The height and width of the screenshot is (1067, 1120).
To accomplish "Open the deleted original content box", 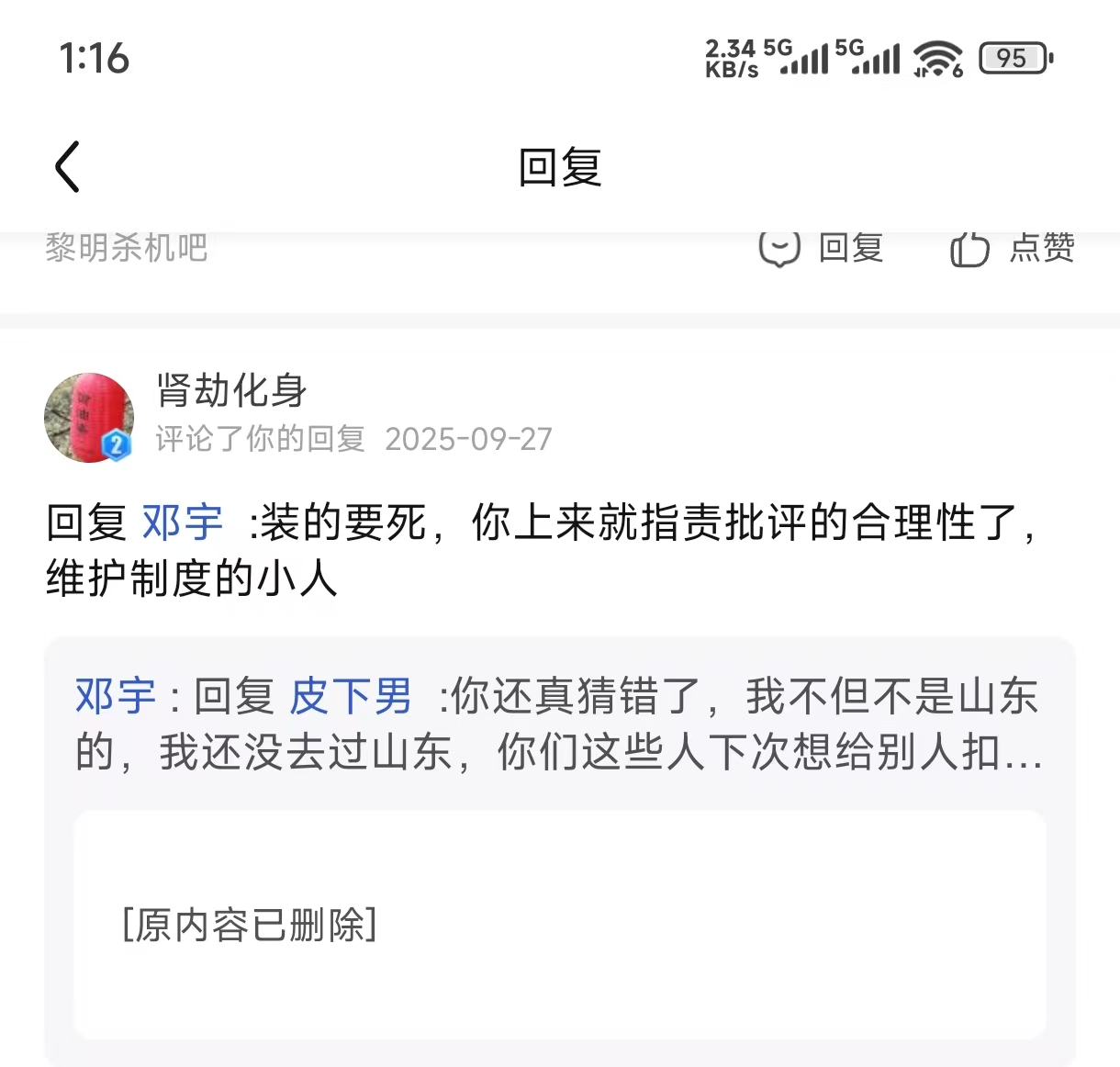I will click(x=559, y=925).
